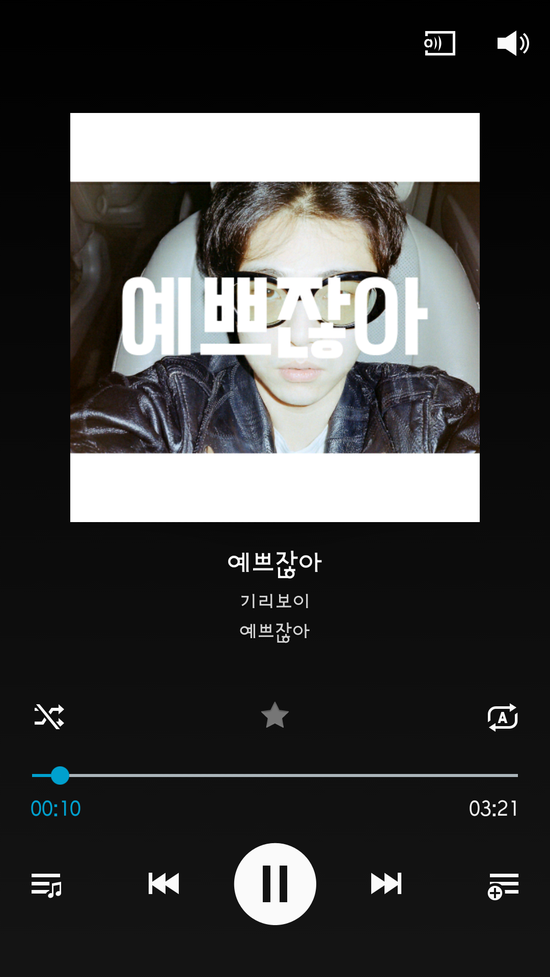Skip to the previous track
The image size is (550, 977).
pos(163,884)
